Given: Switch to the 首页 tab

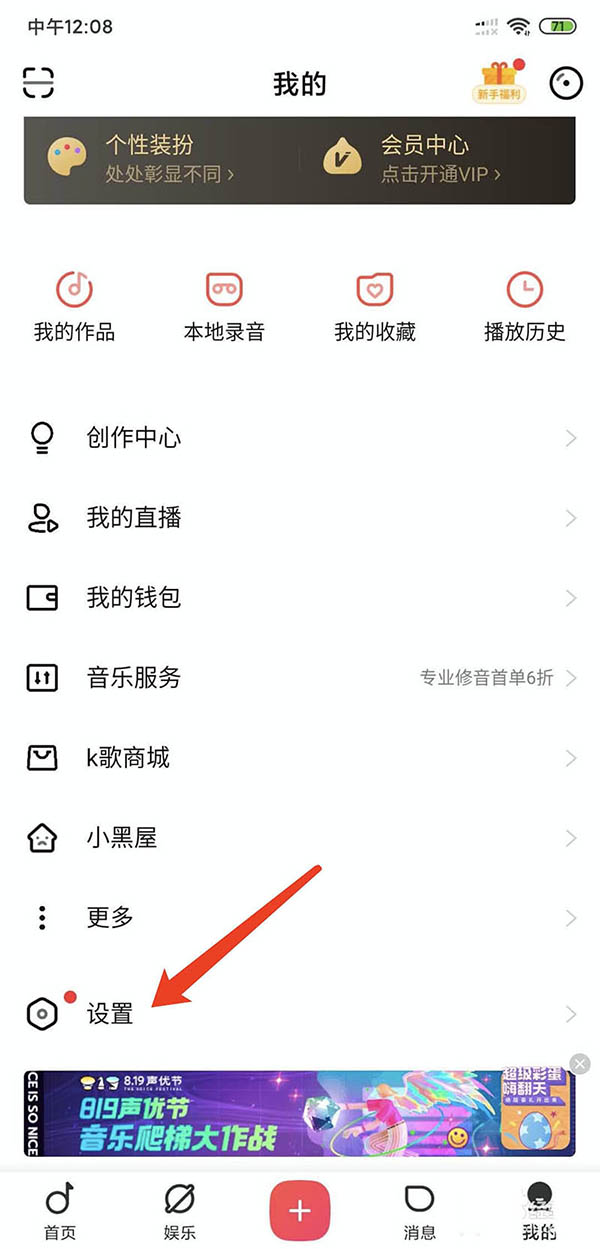Looking at the screenshot, I should coord(60,1211).
